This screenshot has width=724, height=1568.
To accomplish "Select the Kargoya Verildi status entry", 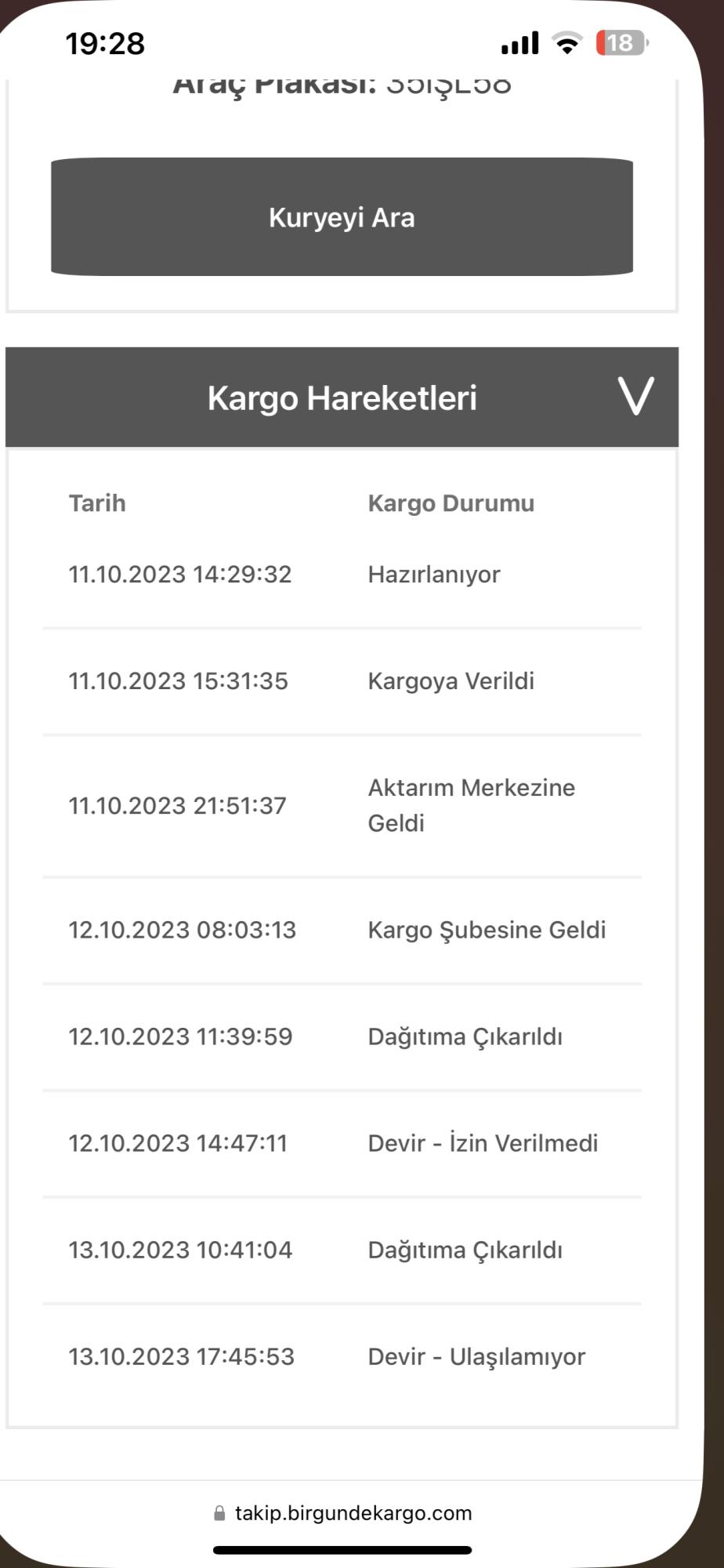I will point(451,681).
